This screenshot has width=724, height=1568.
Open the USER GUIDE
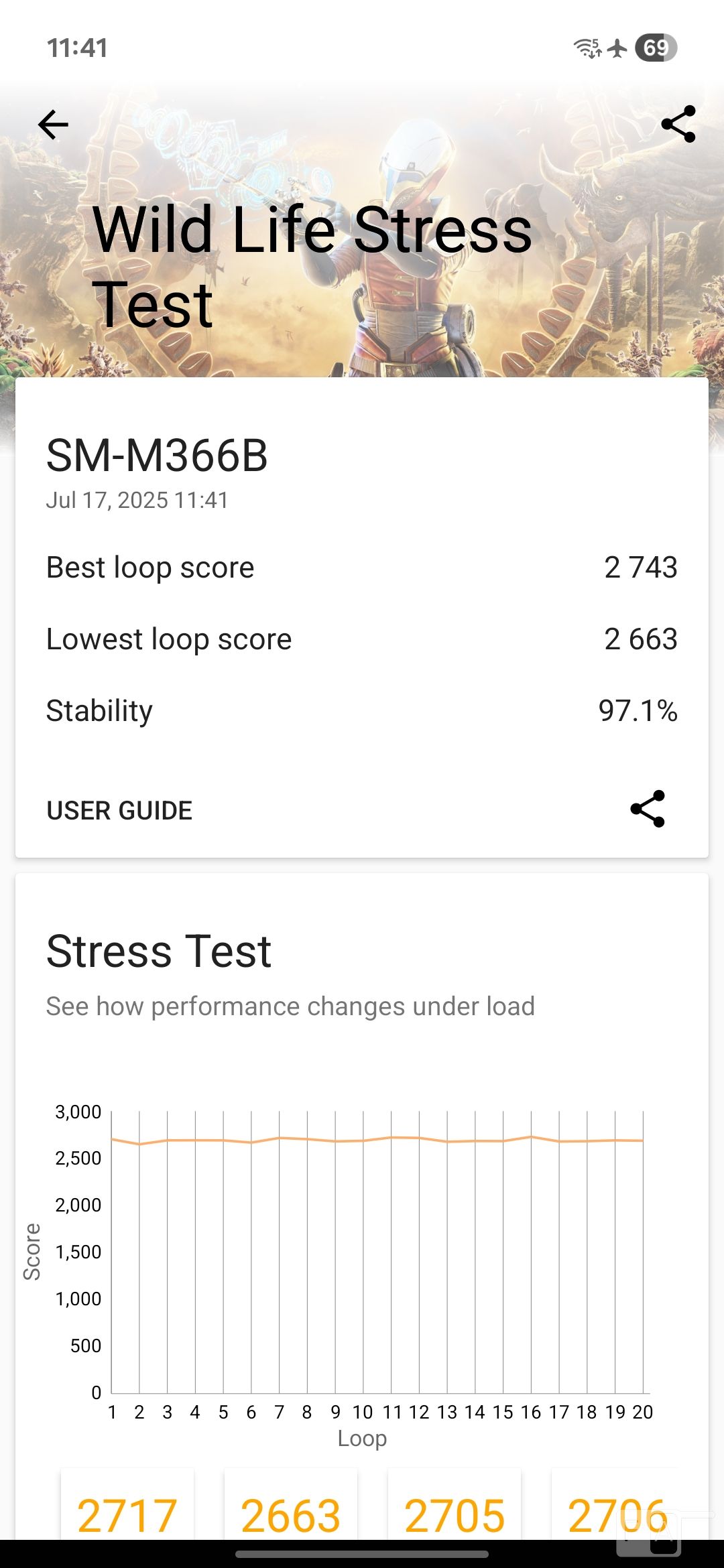point(119,811)
